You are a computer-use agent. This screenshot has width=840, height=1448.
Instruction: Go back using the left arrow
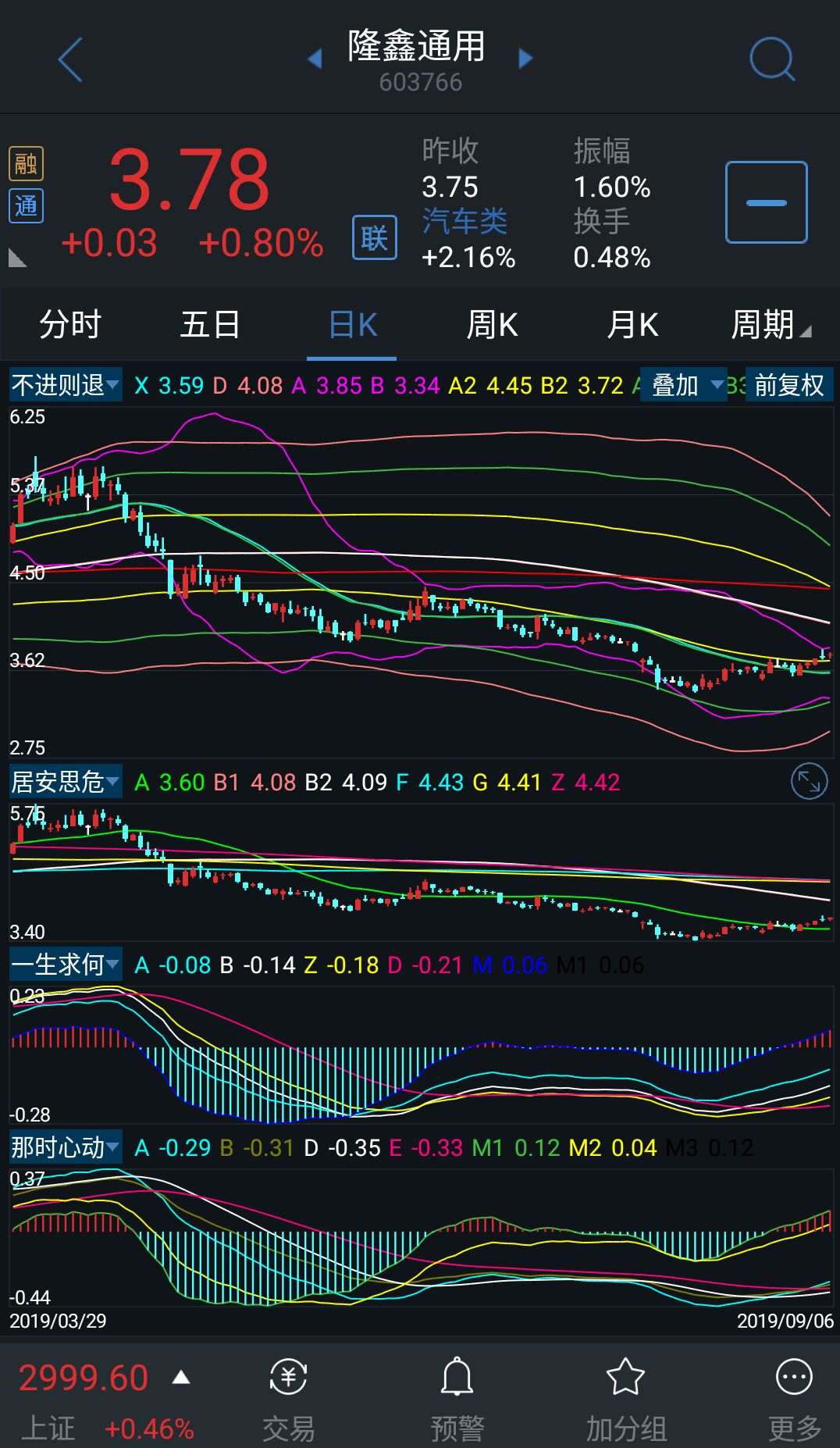click(x=70, y=59)
